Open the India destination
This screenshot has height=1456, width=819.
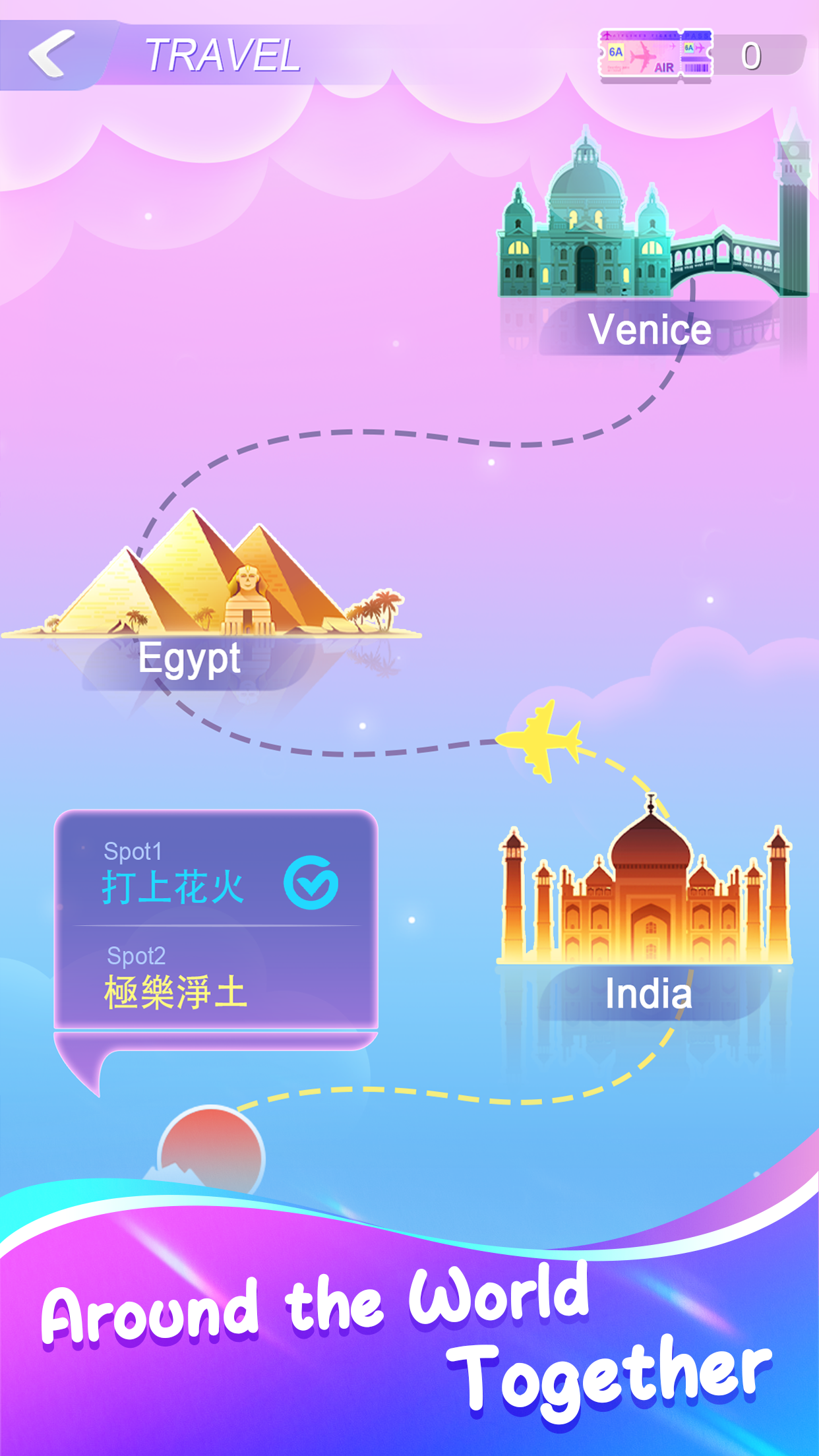(646, 910)
